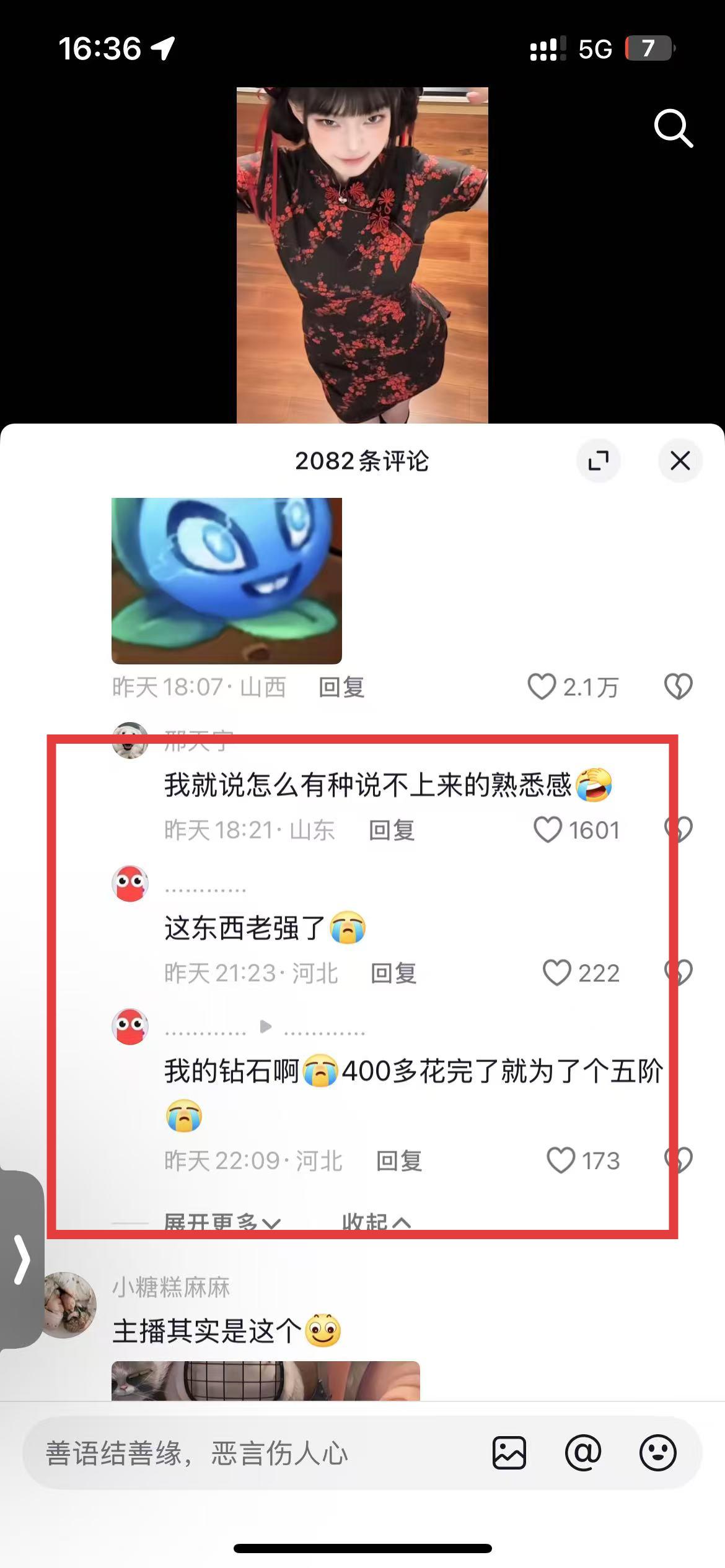Reply to the 21:23 Hebei comment

(x=393, y=973)
